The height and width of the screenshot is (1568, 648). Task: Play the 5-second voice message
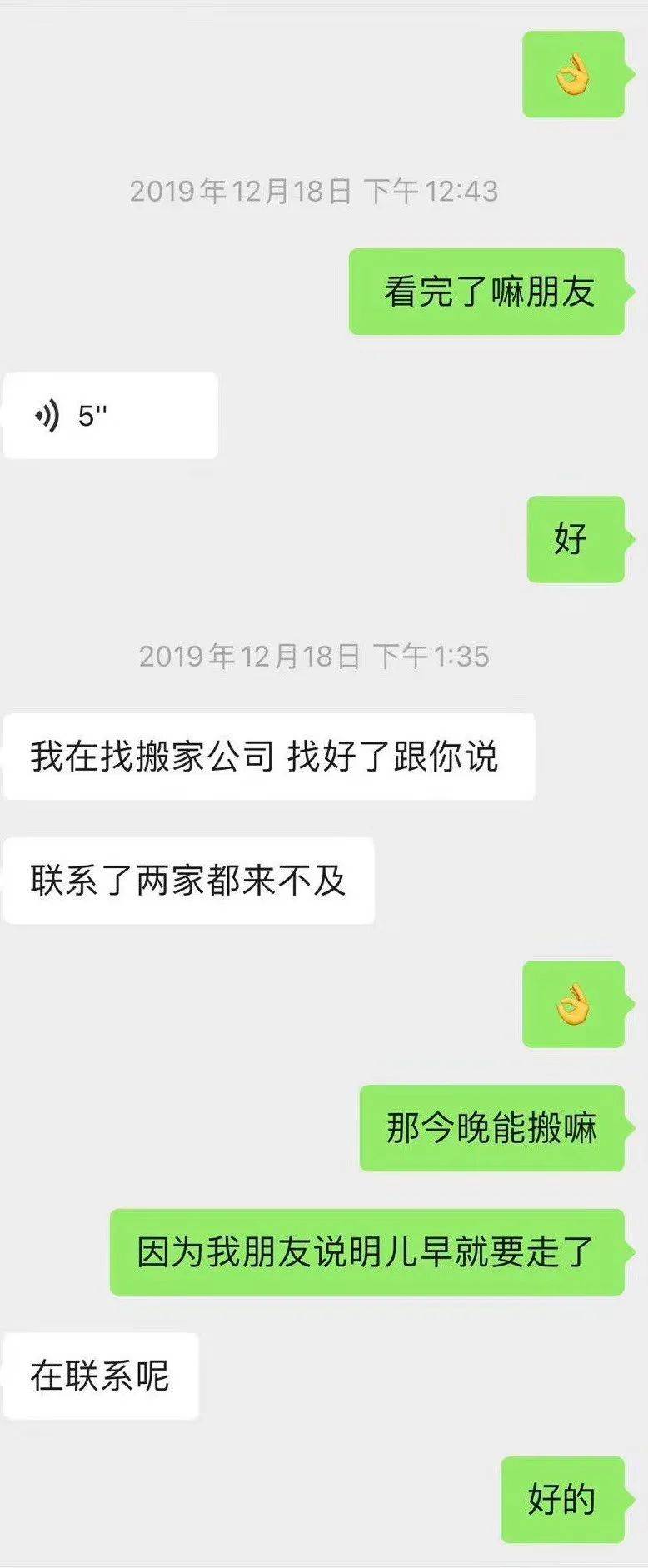110,415
